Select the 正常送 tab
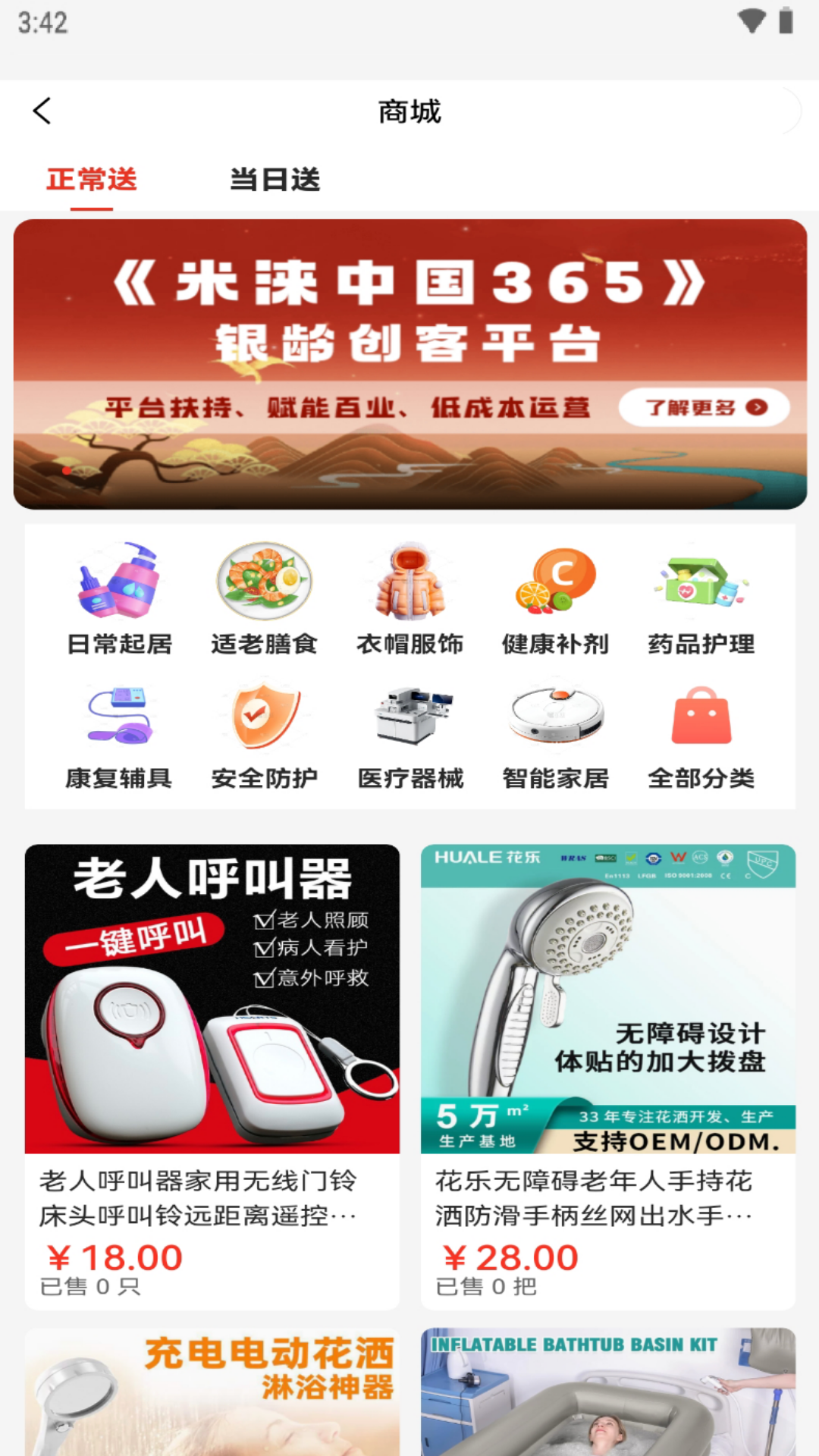 click(92, 180)
